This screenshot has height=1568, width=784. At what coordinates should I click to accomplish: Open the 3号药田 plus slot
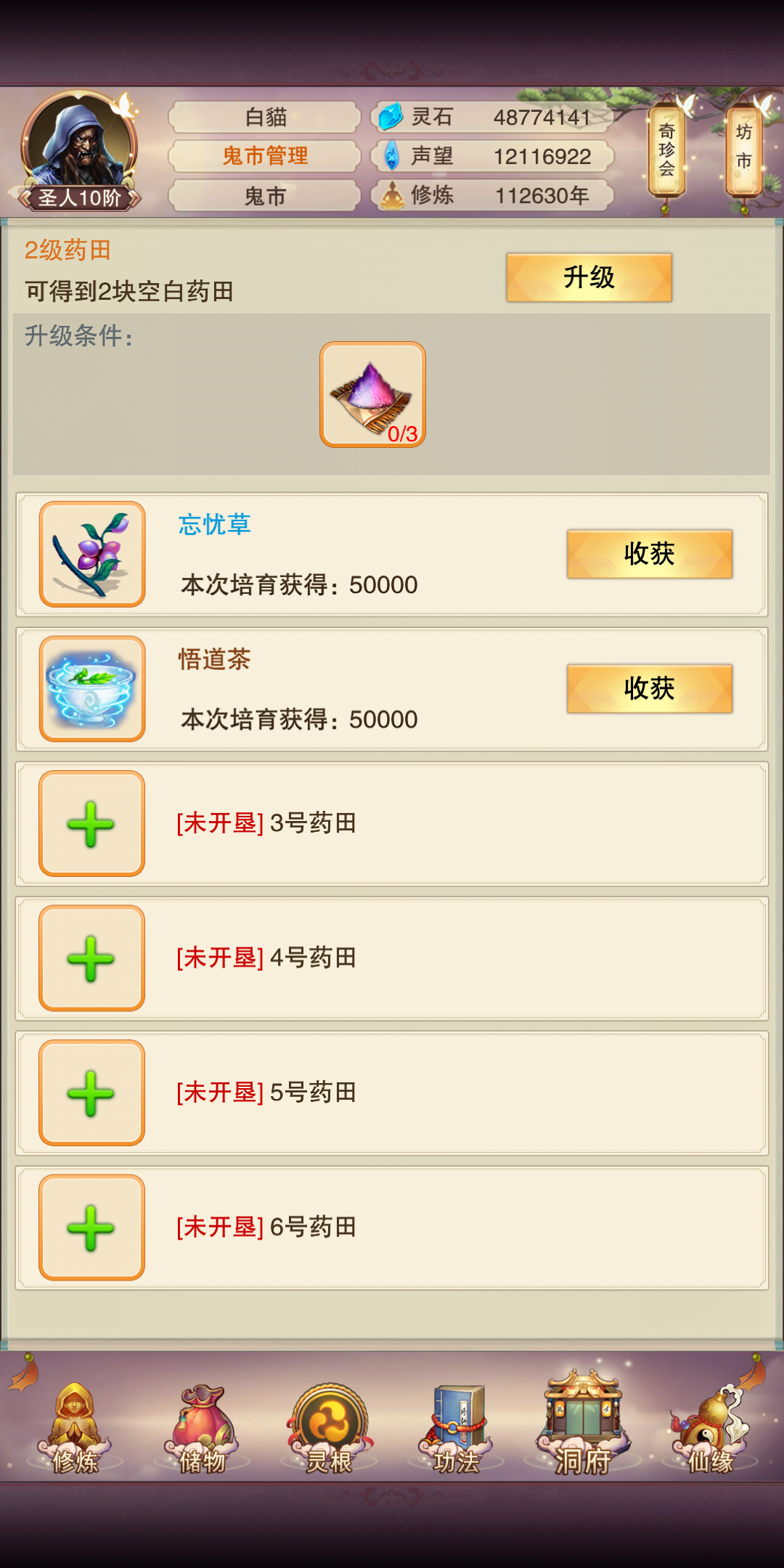coord(92,823)
